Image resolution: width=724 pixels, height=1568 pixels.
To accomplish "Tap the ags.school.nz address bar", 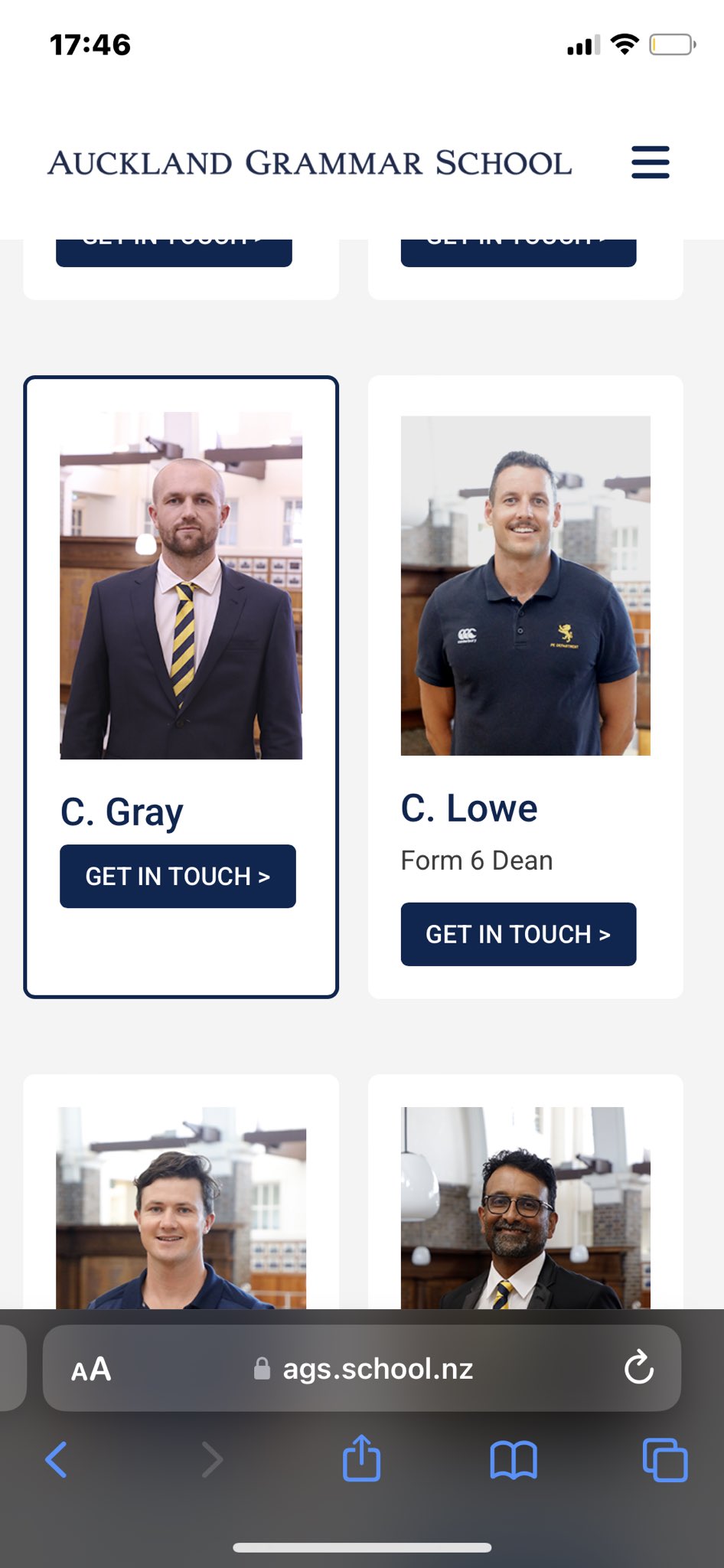I will point(362,1368).
